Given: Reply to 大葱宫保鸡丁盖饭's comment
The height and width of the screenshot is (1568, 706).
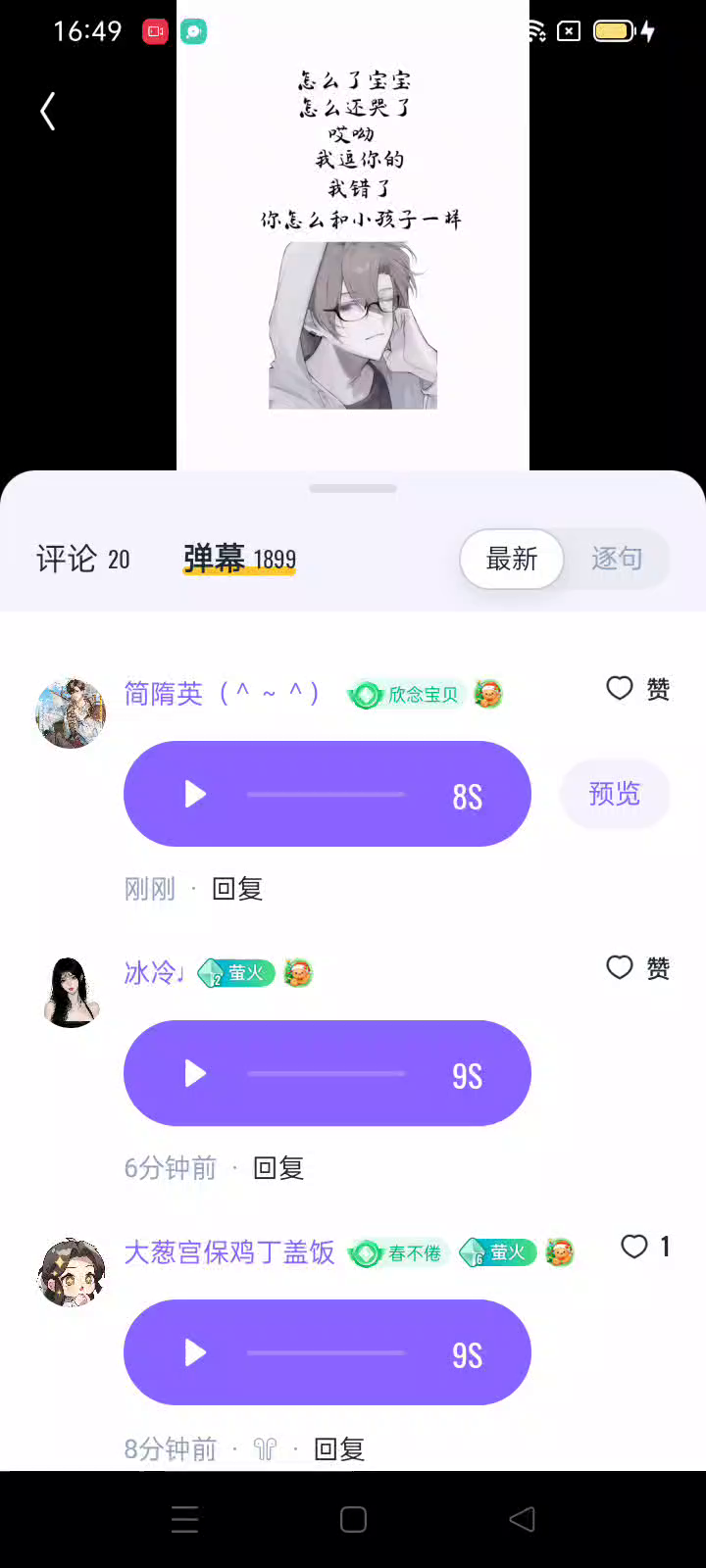Looking at the screenshot, I should click(339, 1449).
